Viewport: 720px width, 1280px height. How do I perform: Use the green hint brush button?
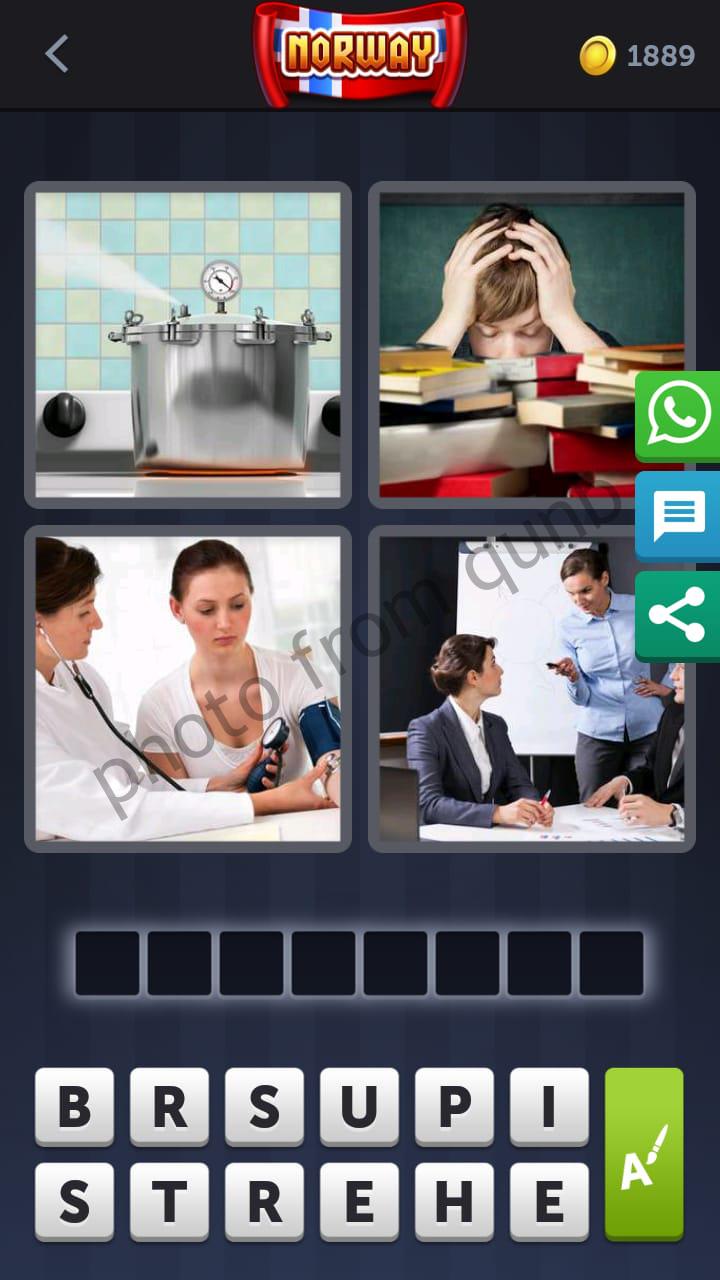pyautogui.click(x=644, y=1154)
